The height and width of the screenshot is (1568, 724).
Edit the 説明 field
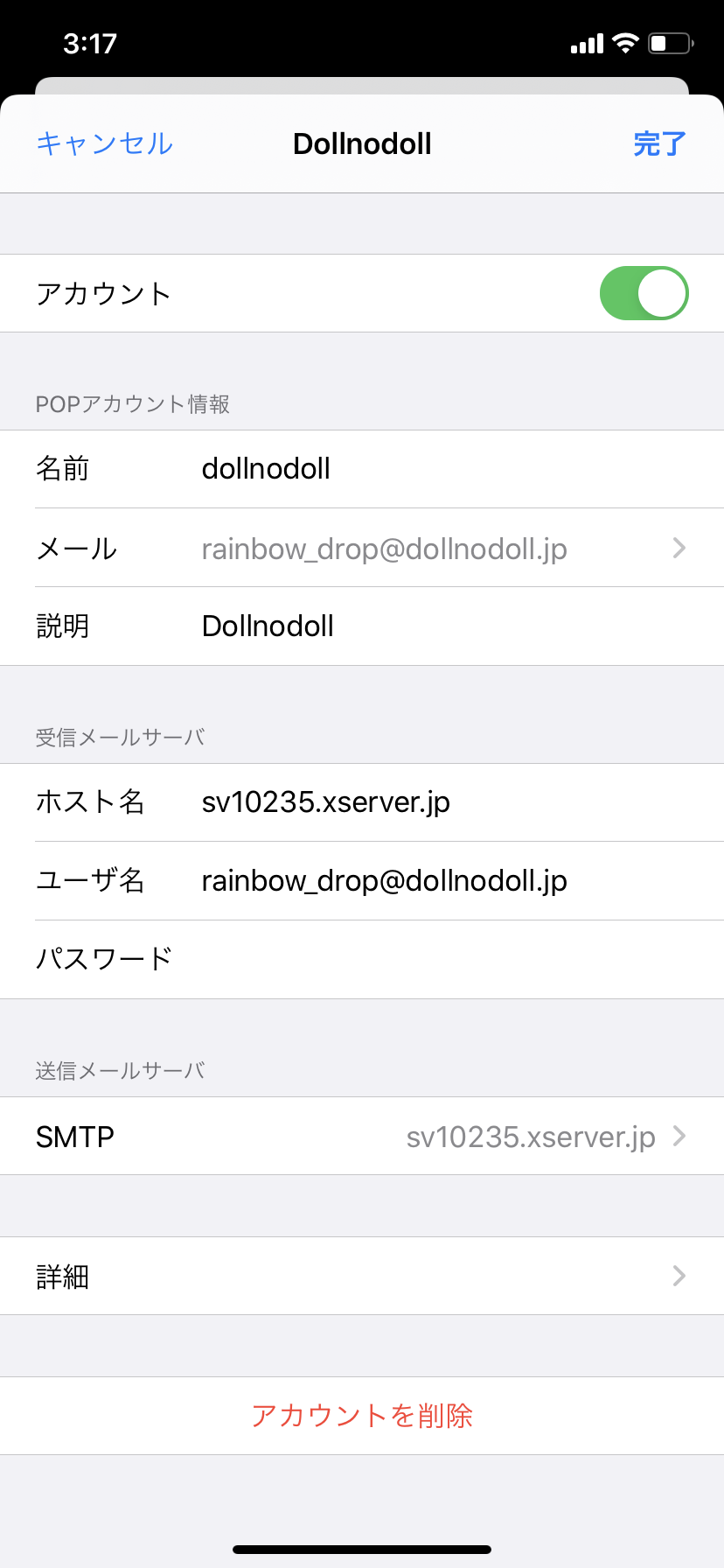pyautogui.click(x=362, y=626)
